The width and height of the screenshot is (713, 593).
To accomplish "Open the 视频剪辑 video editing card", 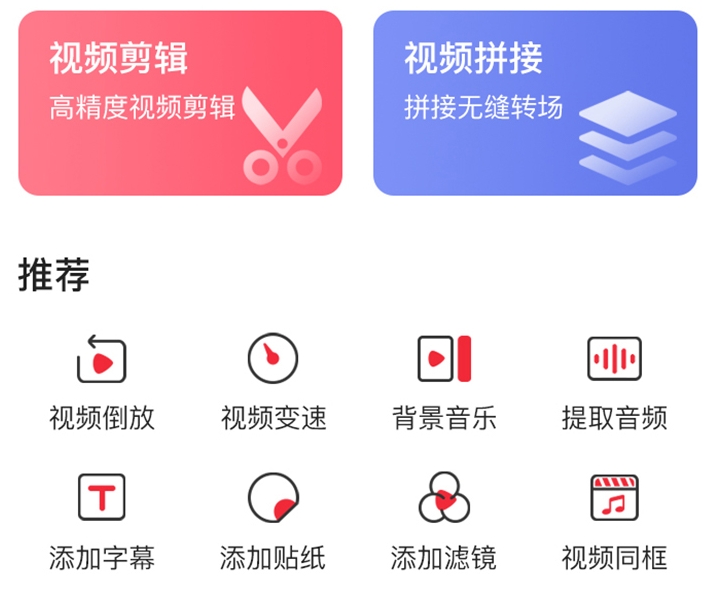I will pyautogui.click(x=180, y=103).
